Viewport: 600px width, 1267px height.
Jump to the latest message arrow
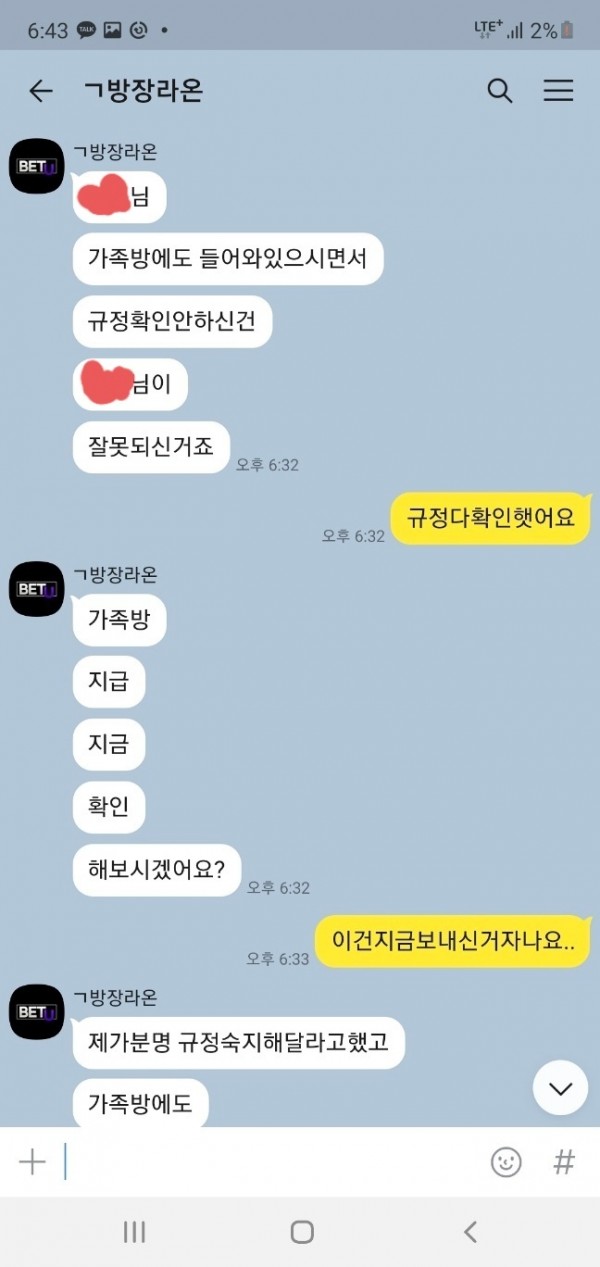click(x=560, y=1088)
